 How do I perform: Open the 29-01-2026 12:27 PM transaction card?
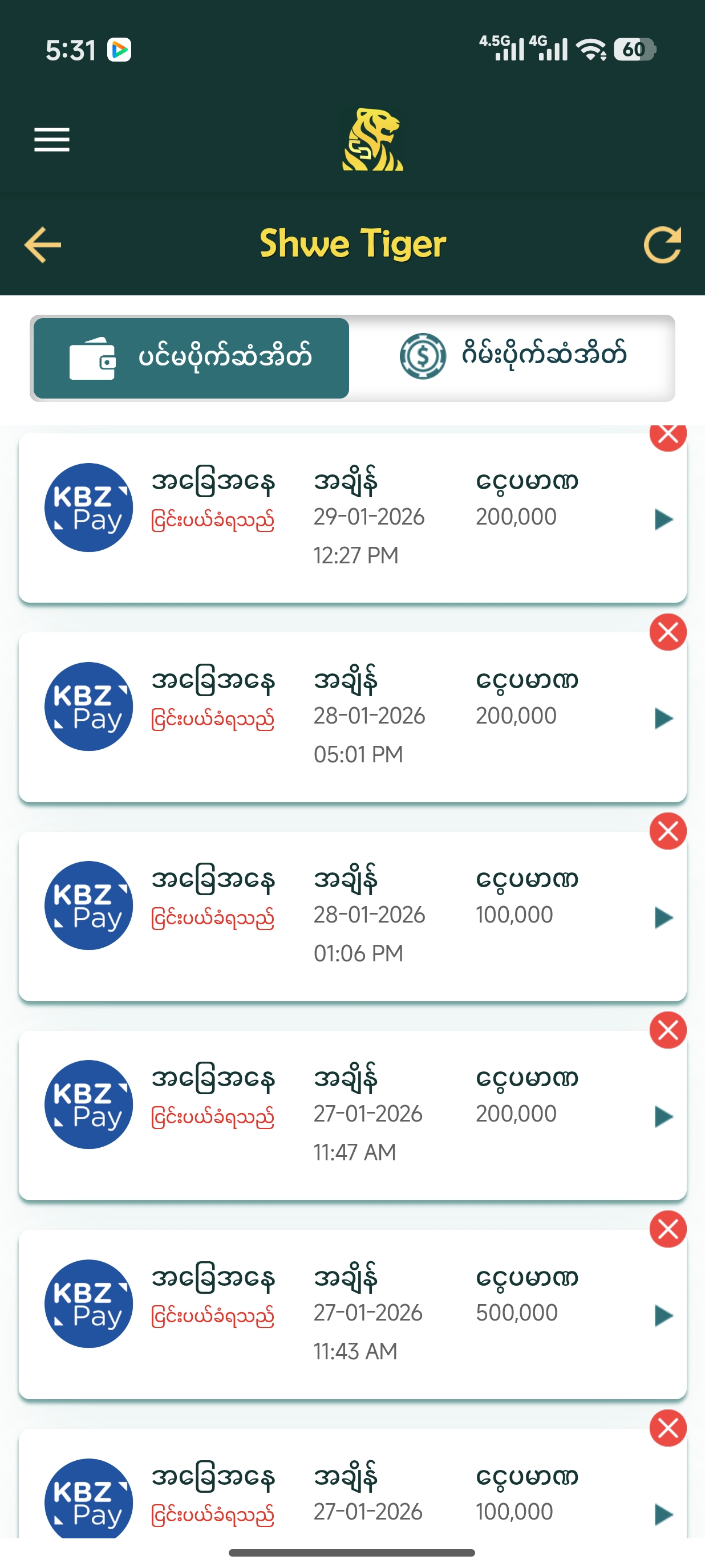click(352, 518)
